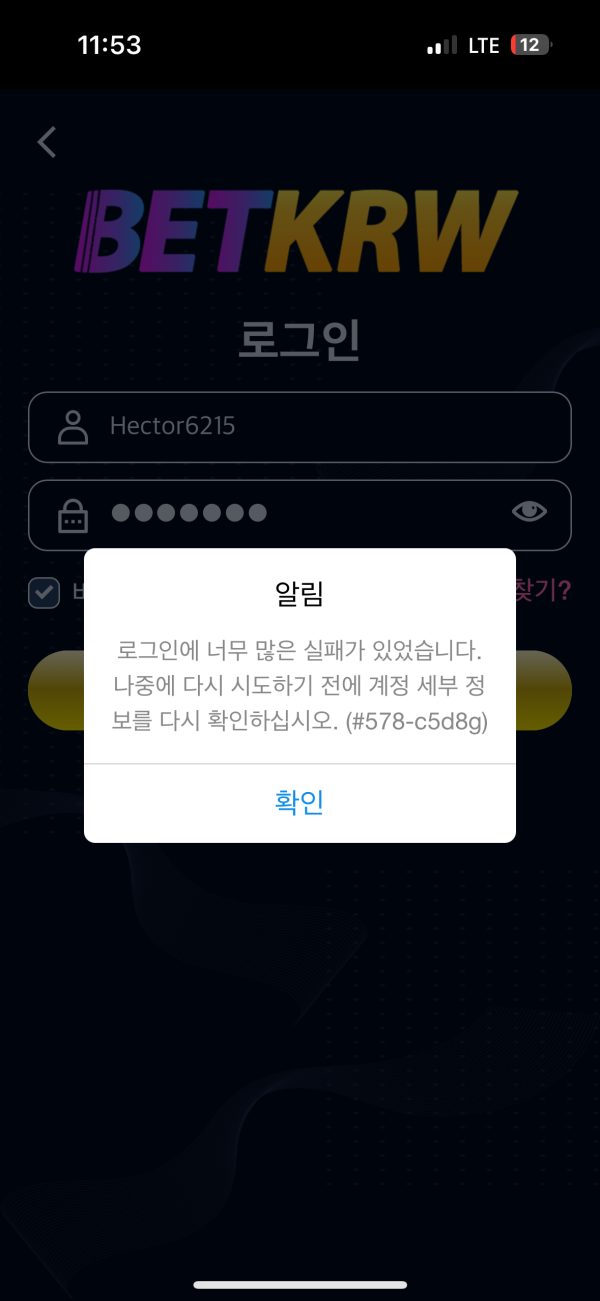Viewport: 600px width, 1301px height.
Task: Confirm the alert with 확인
Action: (299, 803)
